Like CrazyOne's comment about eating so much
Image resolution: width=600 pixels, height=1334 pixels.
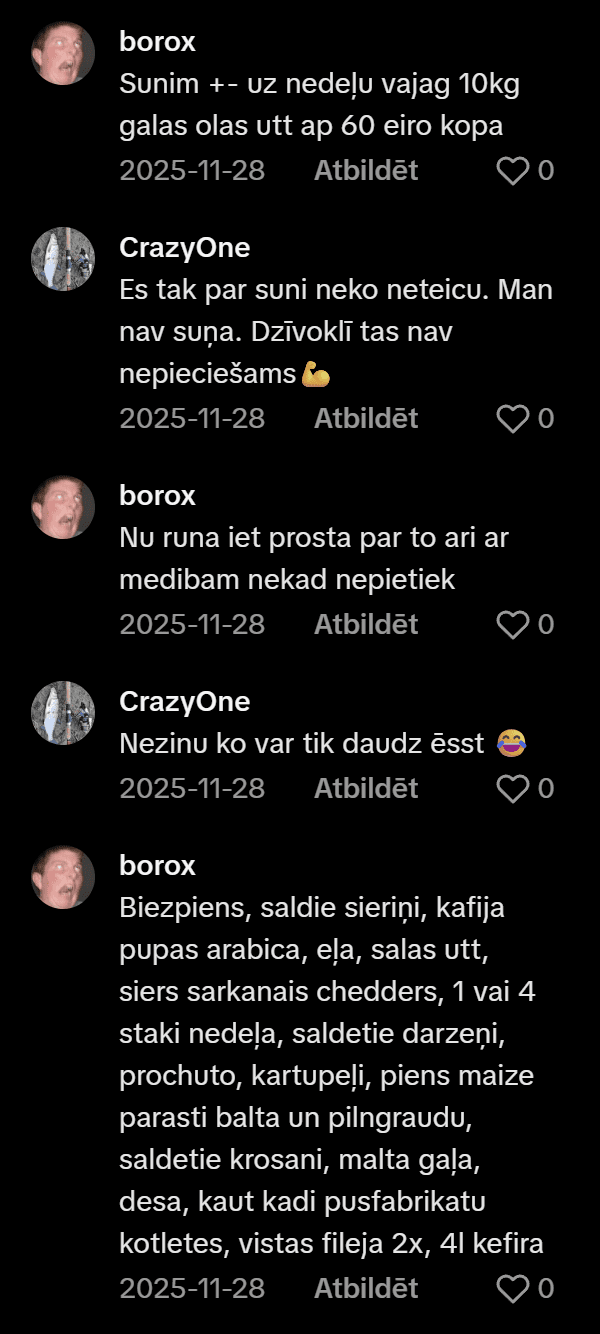513,788
